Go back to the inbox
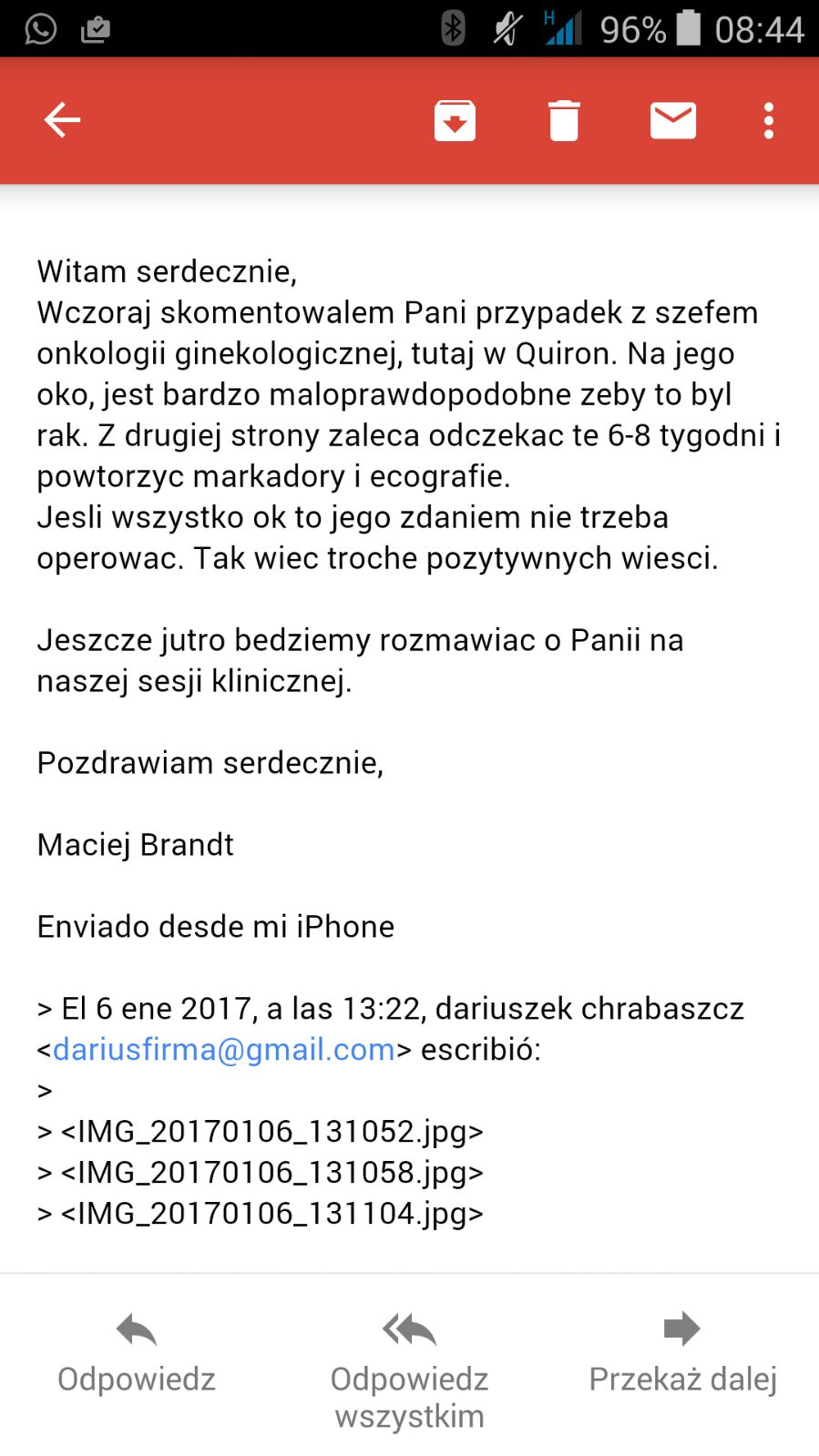Image resolution: width=819 pixels, height=1456 pixels. [x=62, y=120]
